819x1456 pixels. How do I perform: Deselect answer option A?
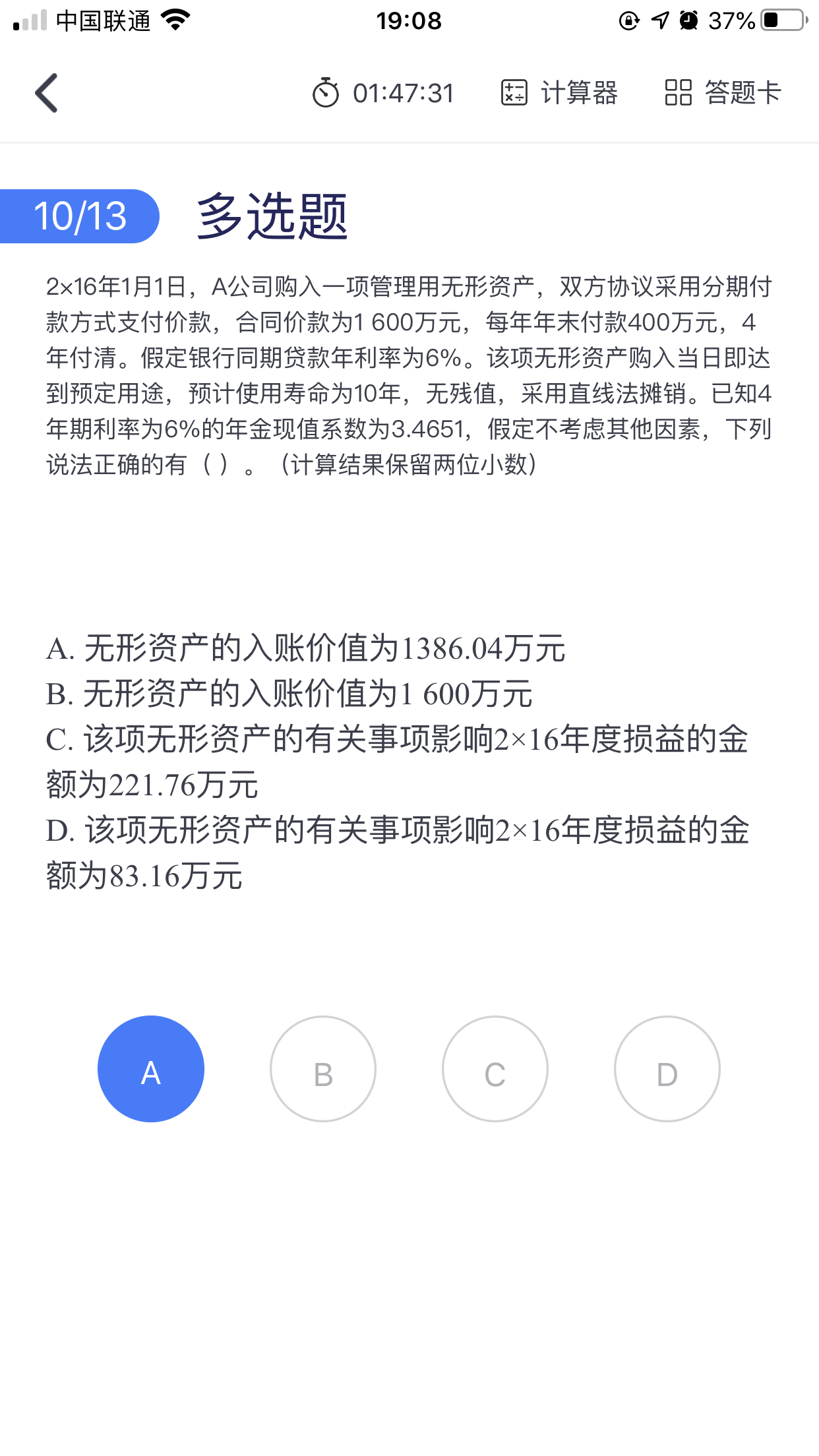click(x=151, y=1069)
